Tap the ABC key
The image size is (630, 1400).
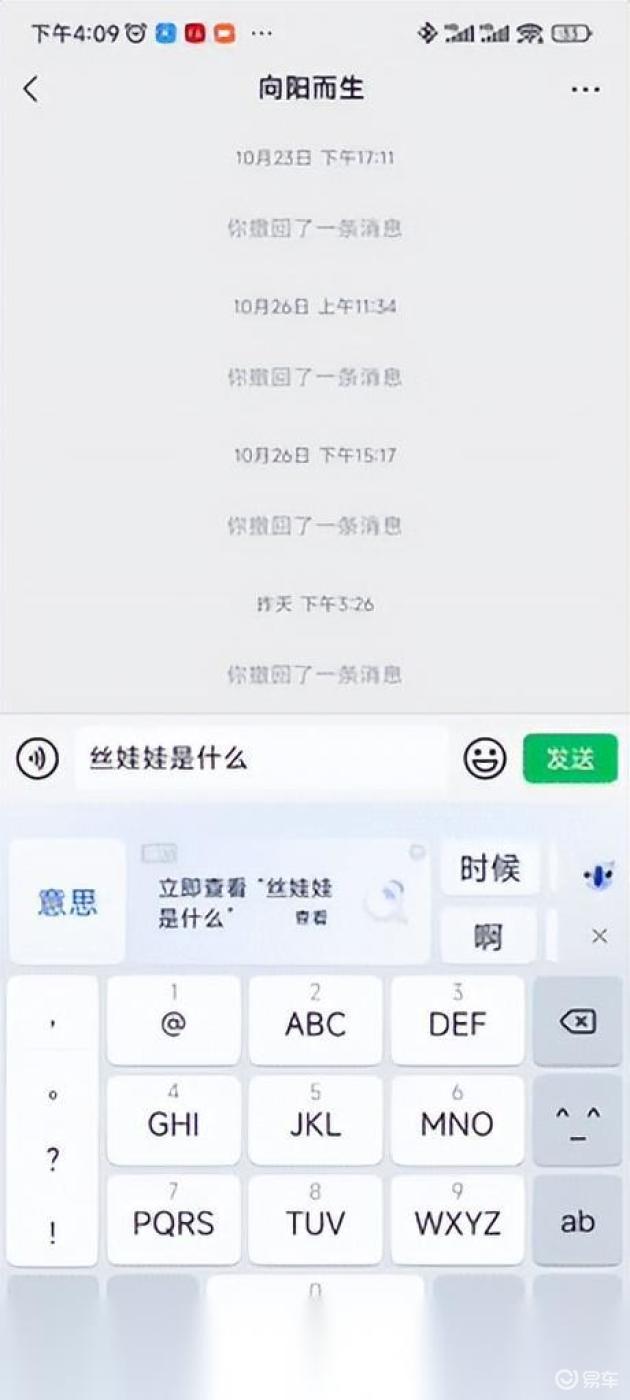point(315,1021)
